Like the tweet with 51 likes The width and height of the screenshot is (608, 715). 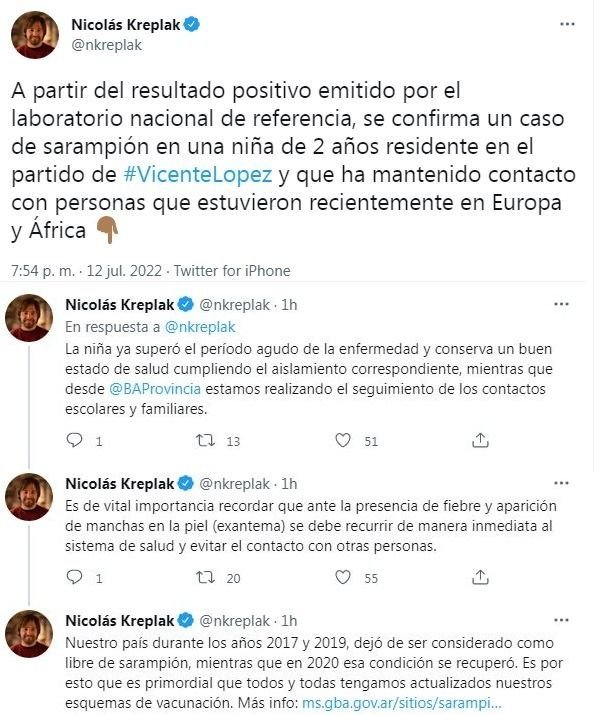point(344,440)
